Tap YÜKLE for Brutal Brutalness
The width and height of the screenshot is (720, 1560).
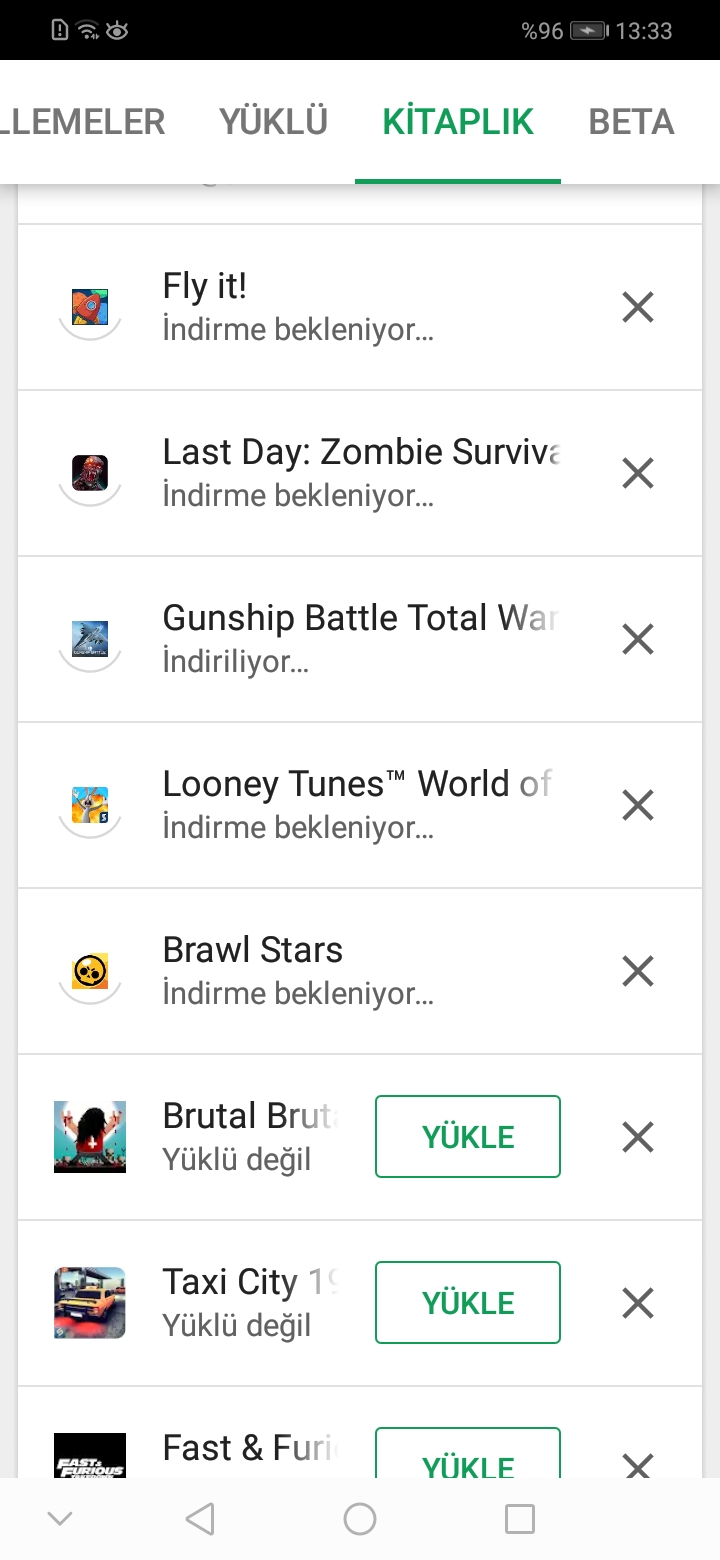(x=467, y=1137)
